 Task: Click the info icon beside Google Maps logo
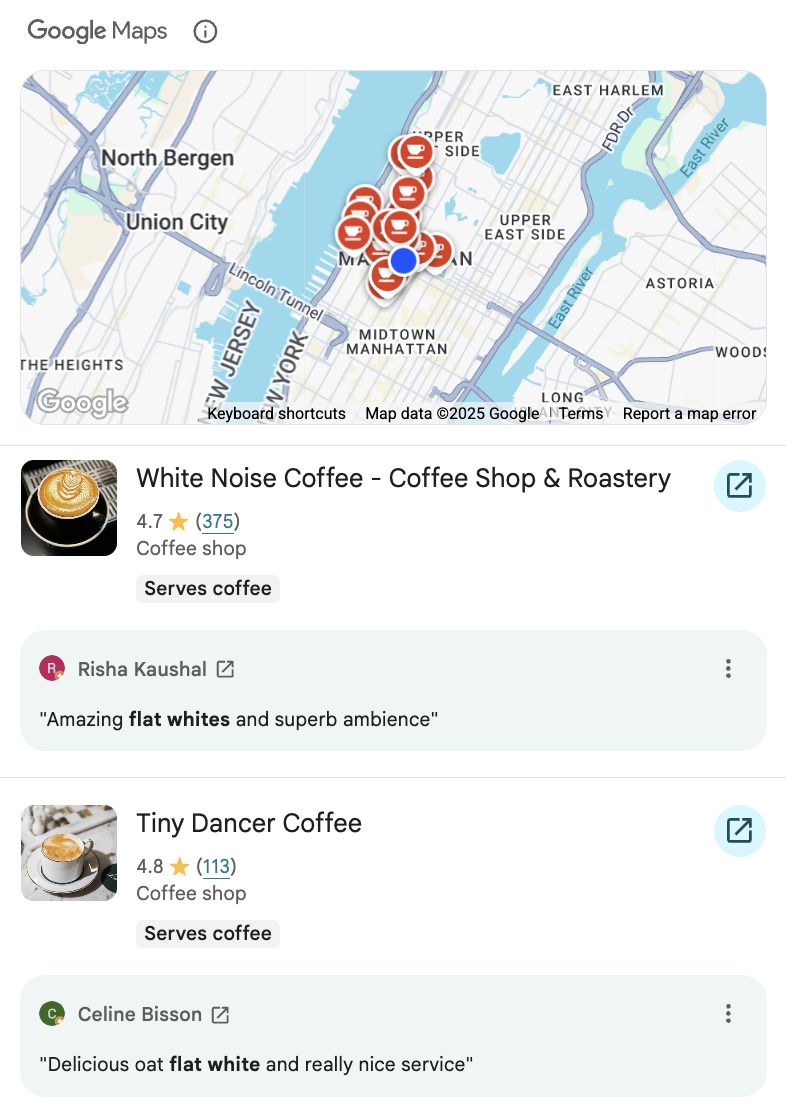[x=205, y=31]
